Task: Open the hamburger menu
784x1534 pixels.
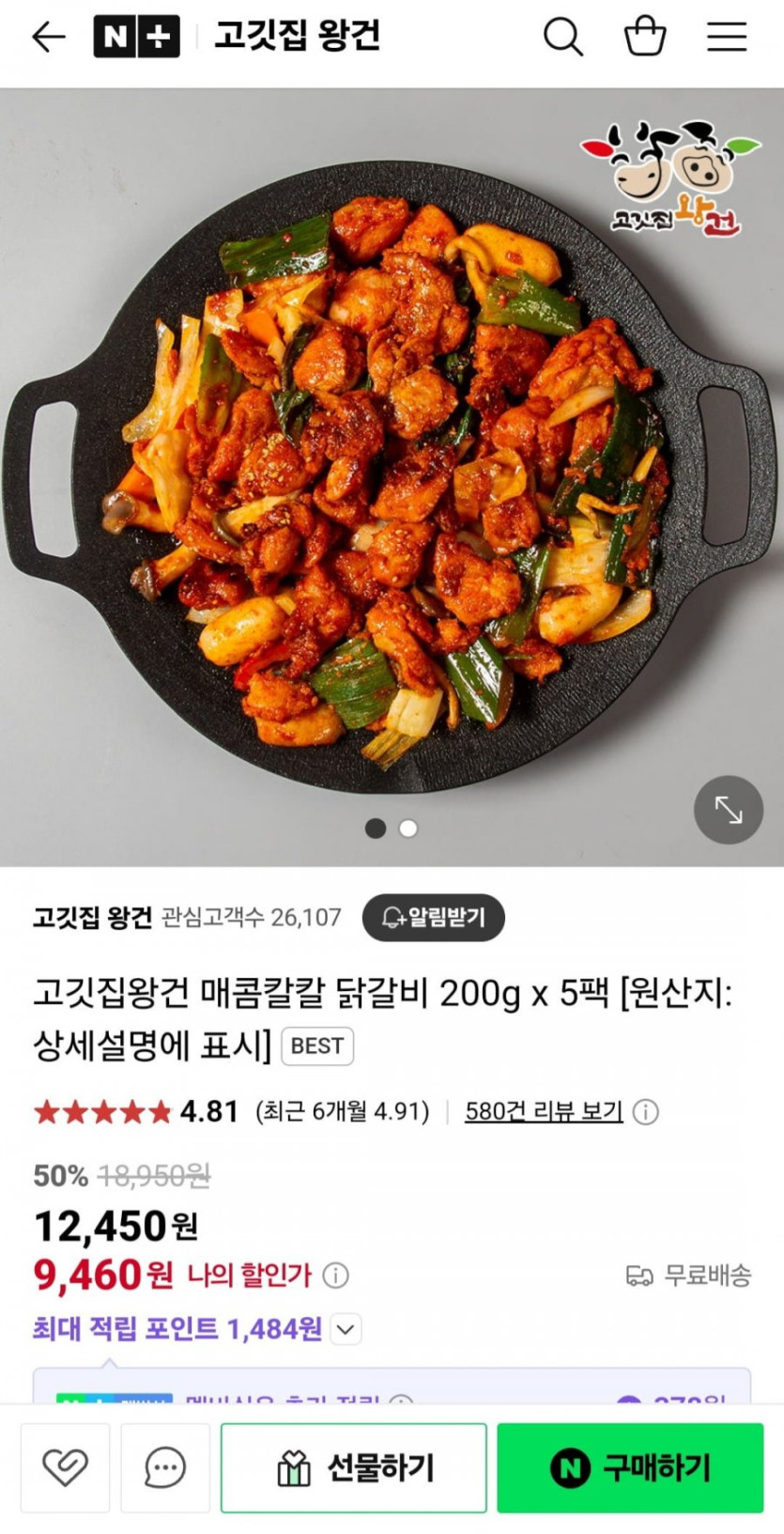Action: pyautogui.click(x=727, y=38)
